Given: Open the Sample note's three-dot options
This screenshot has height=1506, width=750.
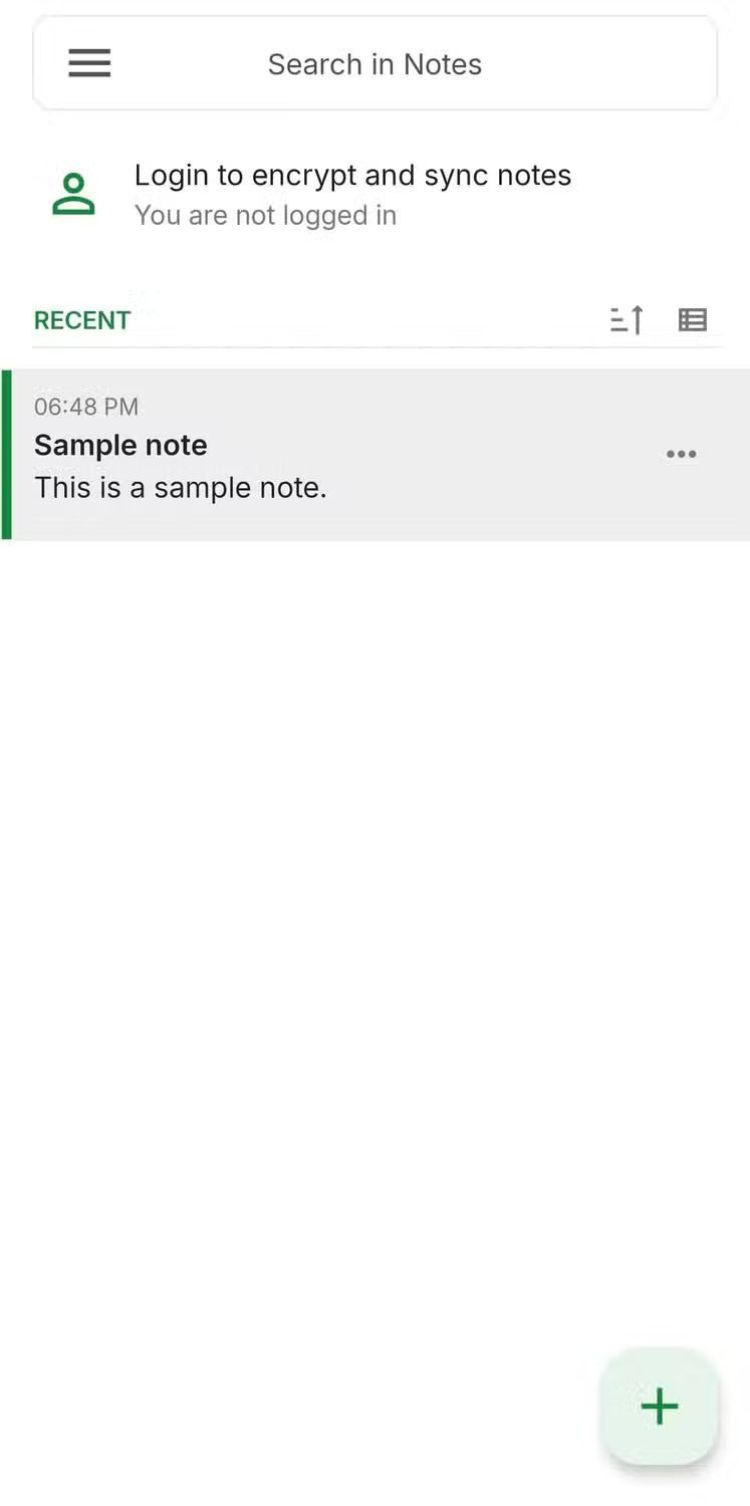Looking at the screenshot, I should pos(681,455).
